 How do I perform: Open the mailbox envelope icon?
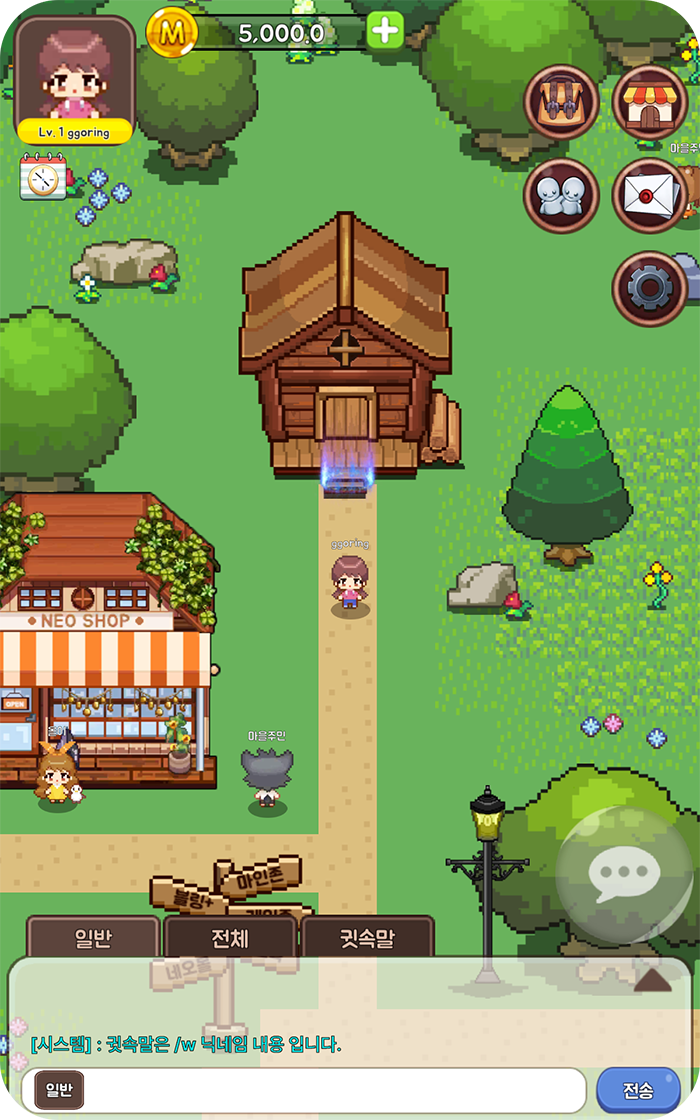(x=650, y=195)
